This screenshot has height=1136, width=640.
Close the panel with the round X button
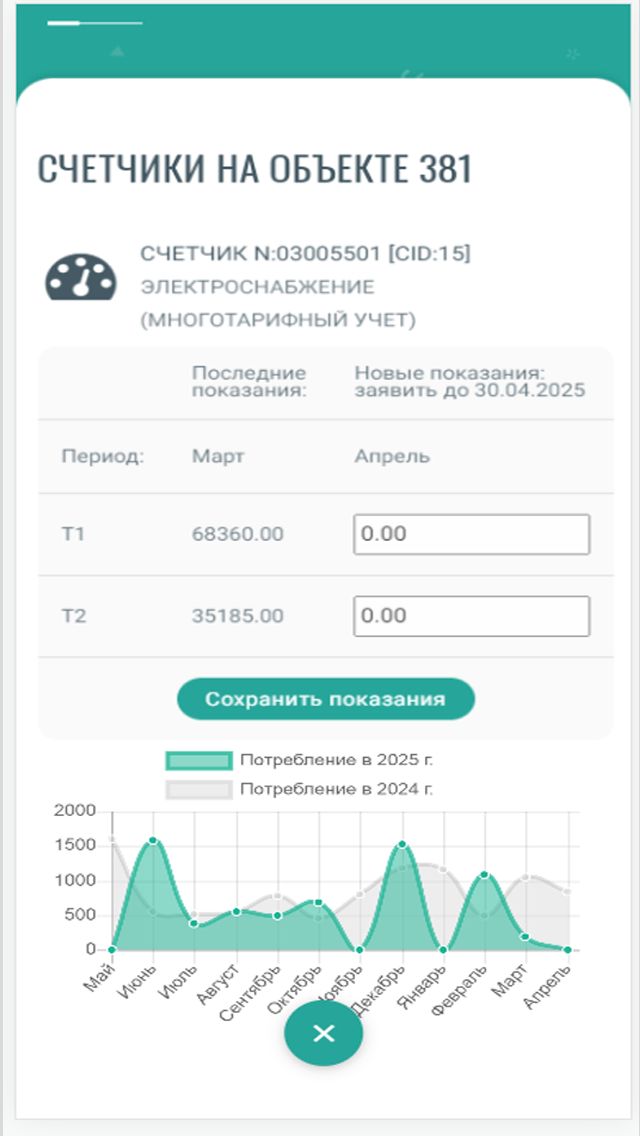coord(323,1033)
